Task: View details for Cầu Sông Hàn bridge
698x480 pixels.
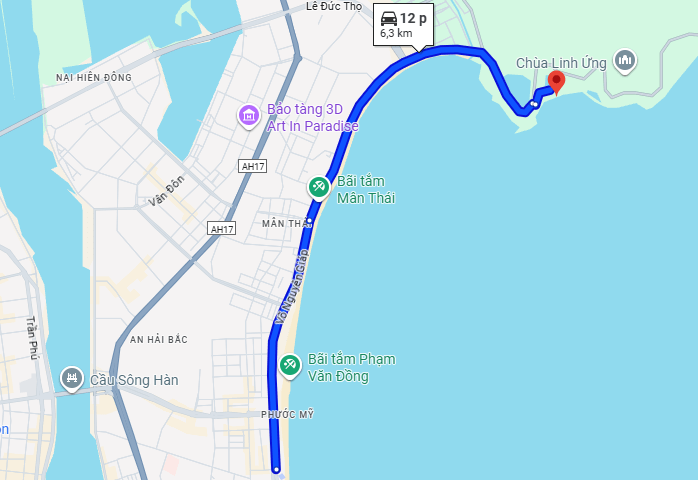Action: (x=72, y=378)
